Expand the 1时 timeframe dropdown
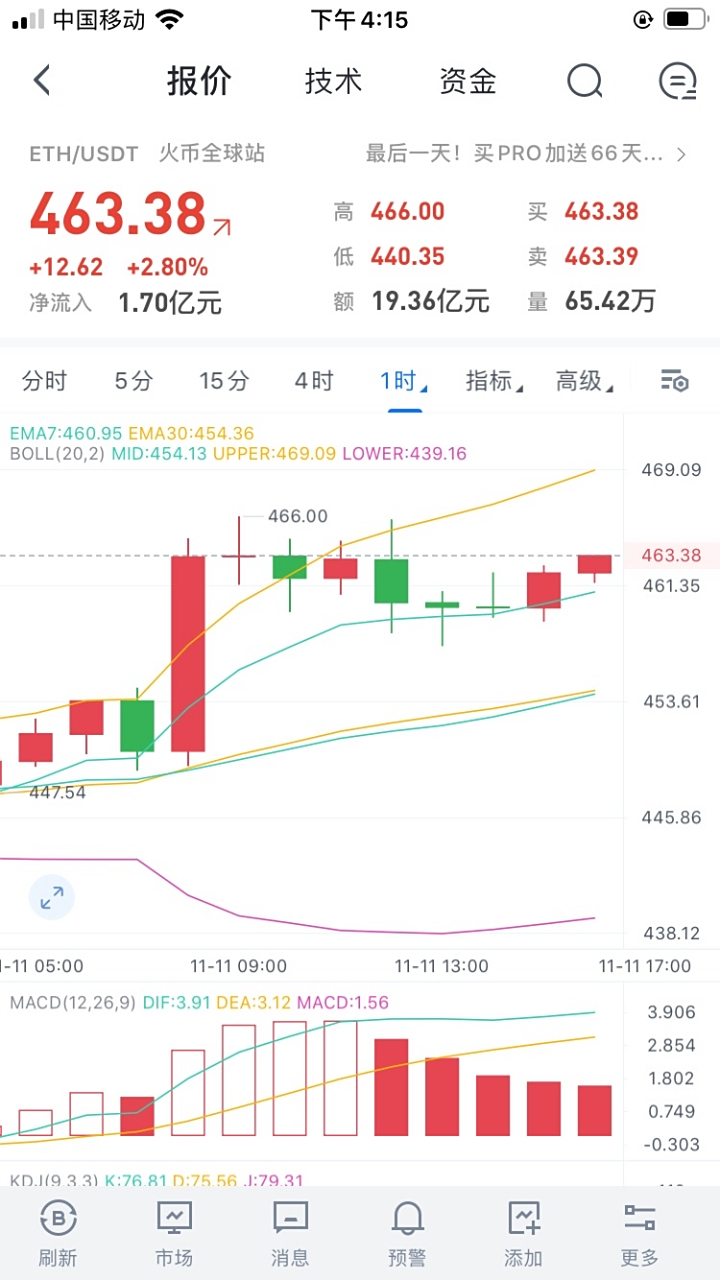Viewport: 720px width, 1280px height. point(403,380)
